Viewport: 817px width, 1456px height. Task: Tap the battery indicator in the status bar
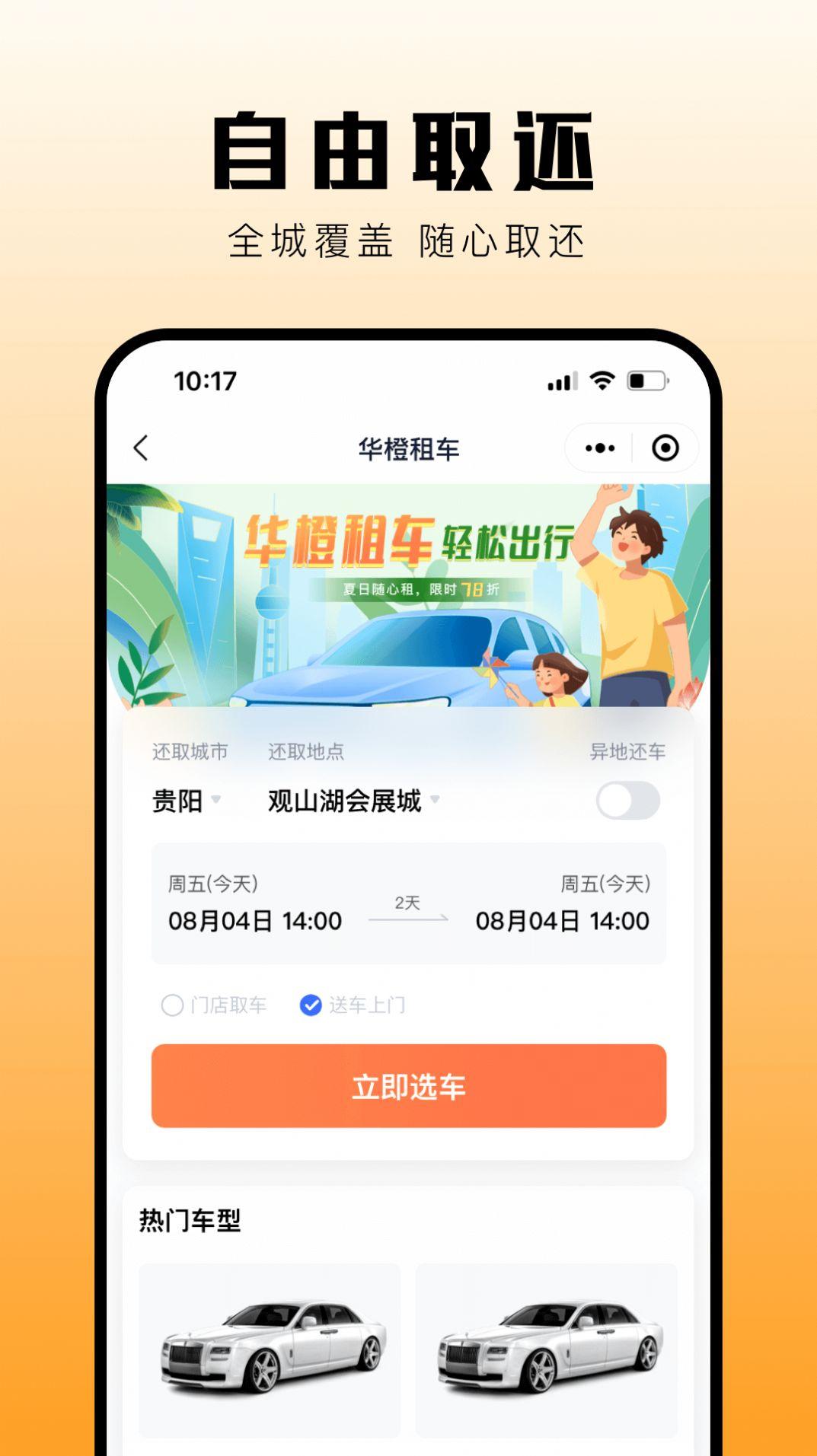click(x=644, y=383)
